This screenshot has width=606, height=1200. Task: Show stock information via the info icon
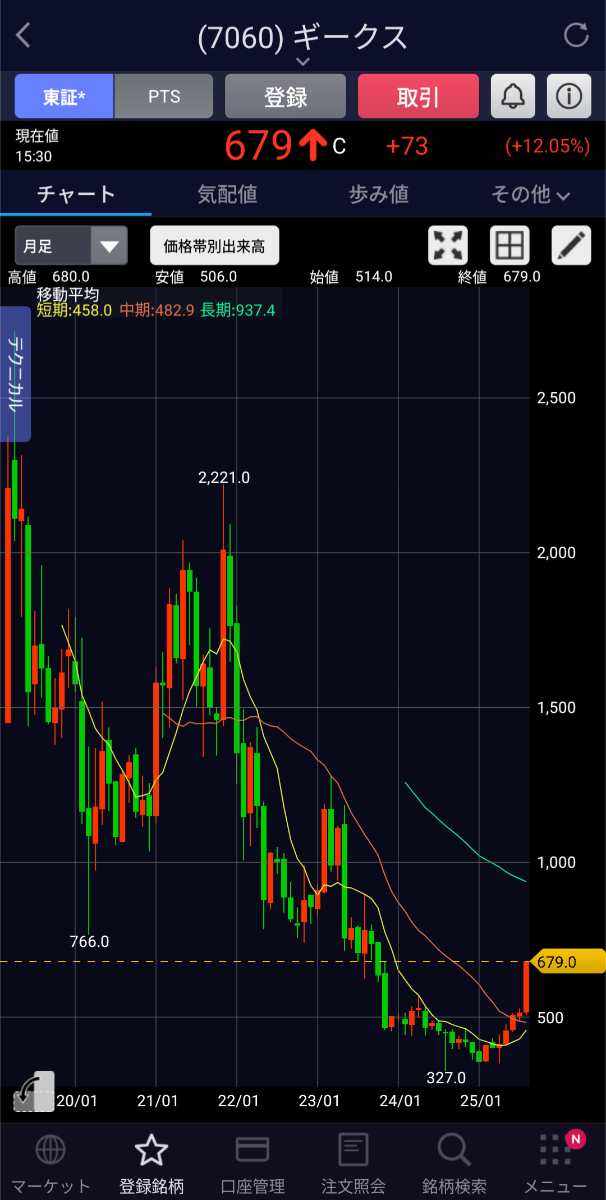(569, 97)
